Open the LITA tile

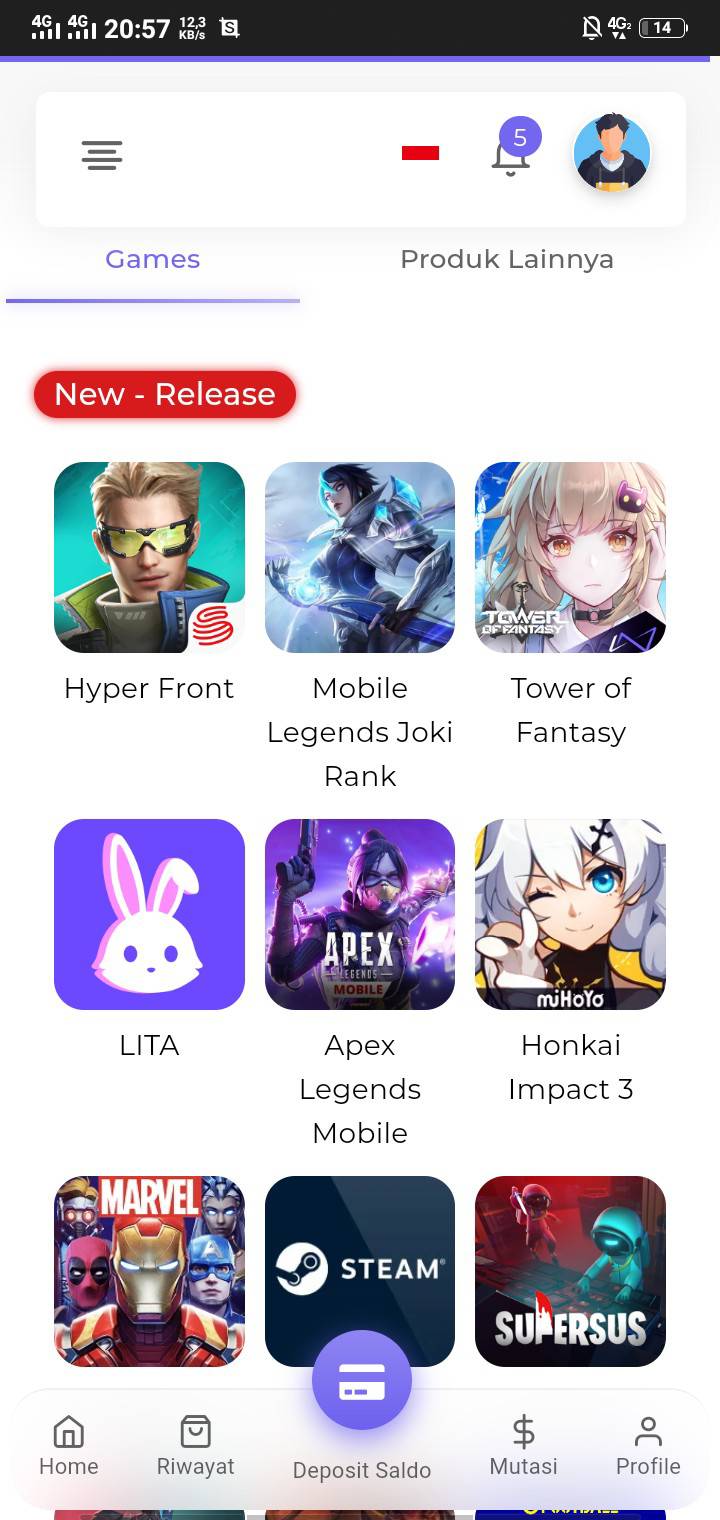149,914
